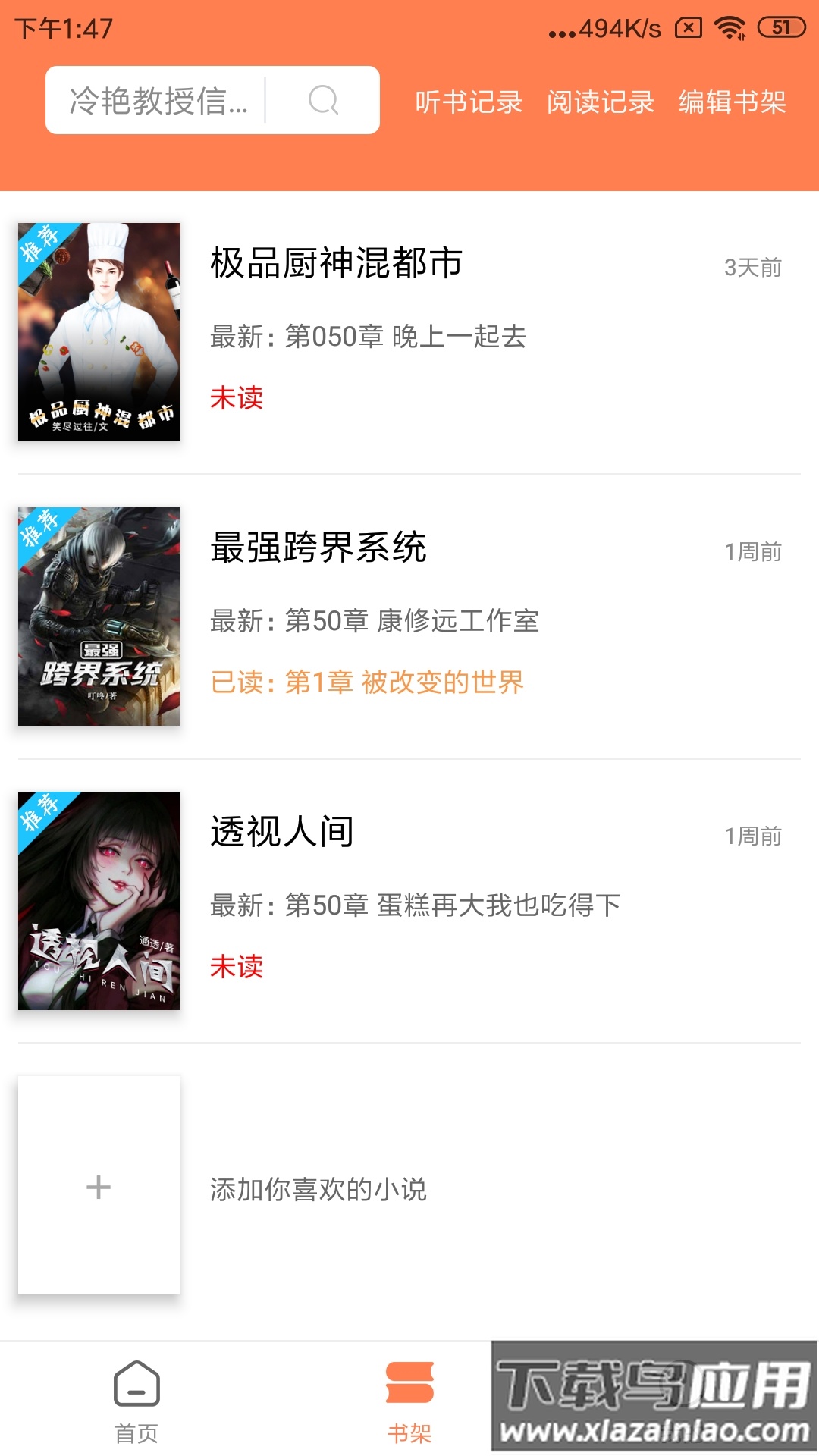Viewport: 819px width, 1456px height.
Task: Tap 编辑书架 to edit bookshelf
Action: coord(733,102)
